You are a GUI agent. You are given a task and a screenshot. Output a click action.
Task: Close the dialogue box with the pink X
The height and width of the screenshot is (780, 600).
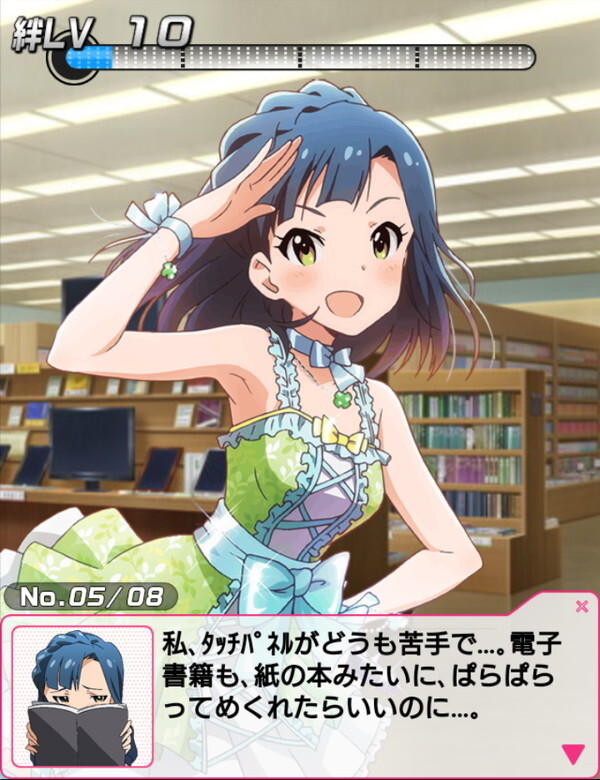point(582,605)
